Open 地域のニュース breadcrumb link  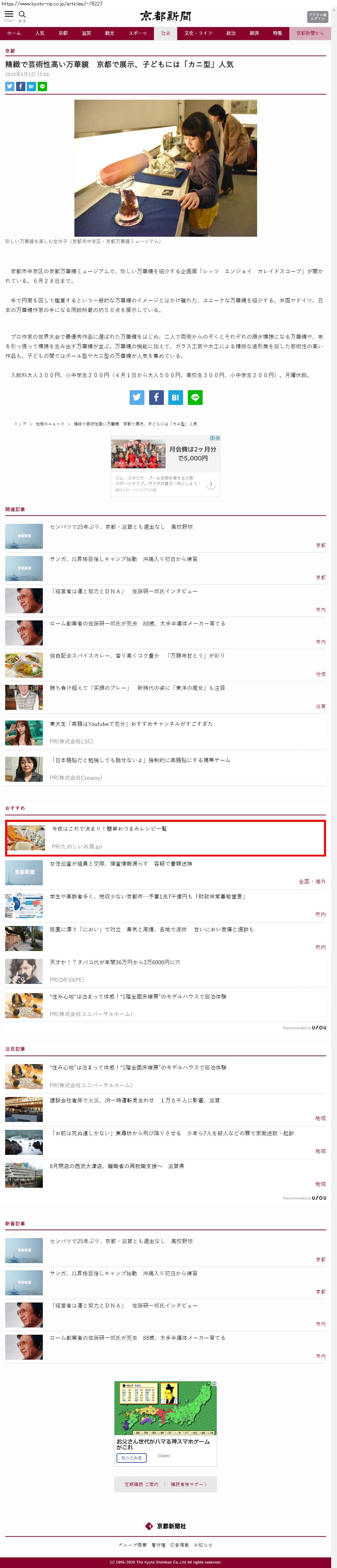(49, 424)
